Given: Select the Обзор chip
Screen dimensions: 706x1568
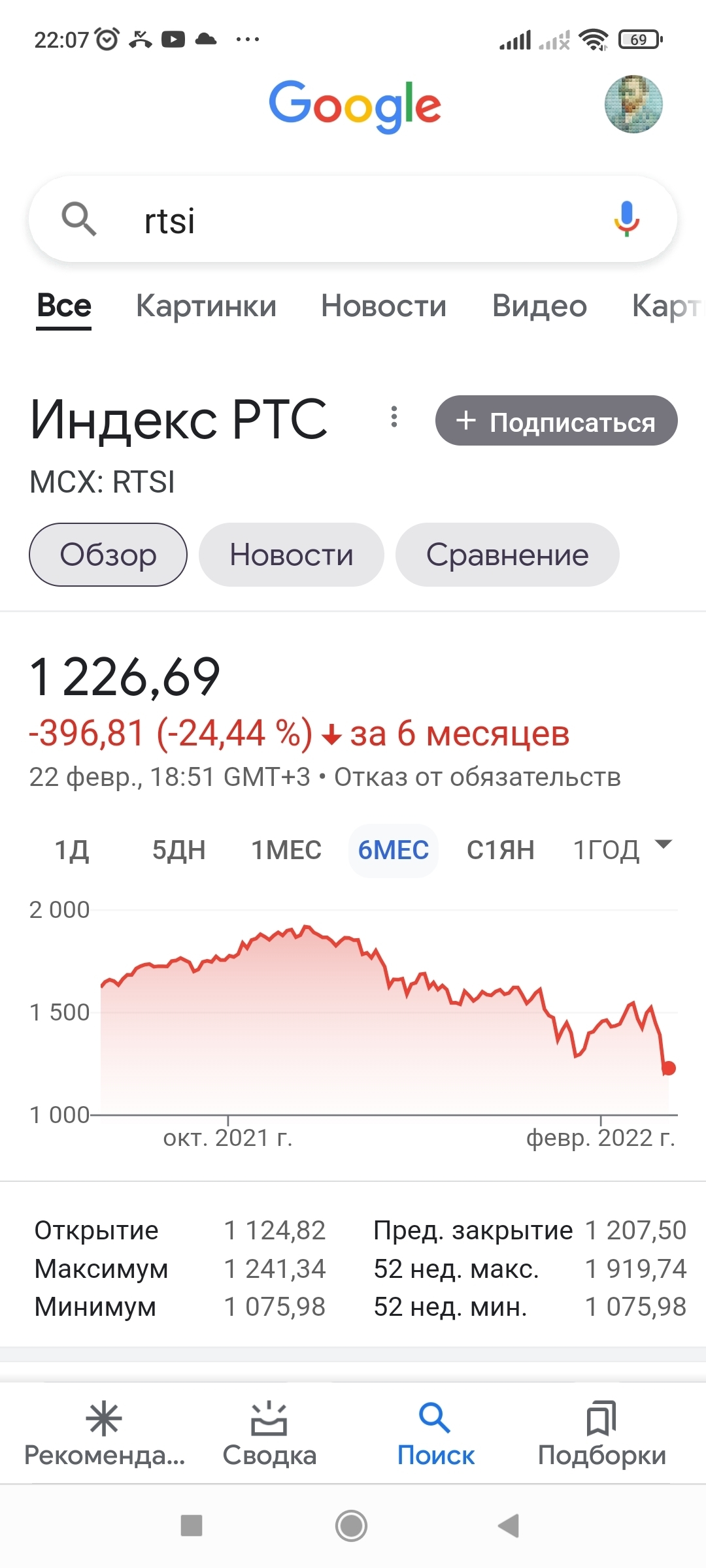Looking at the screenshot, I should click(x=108, y=555).
